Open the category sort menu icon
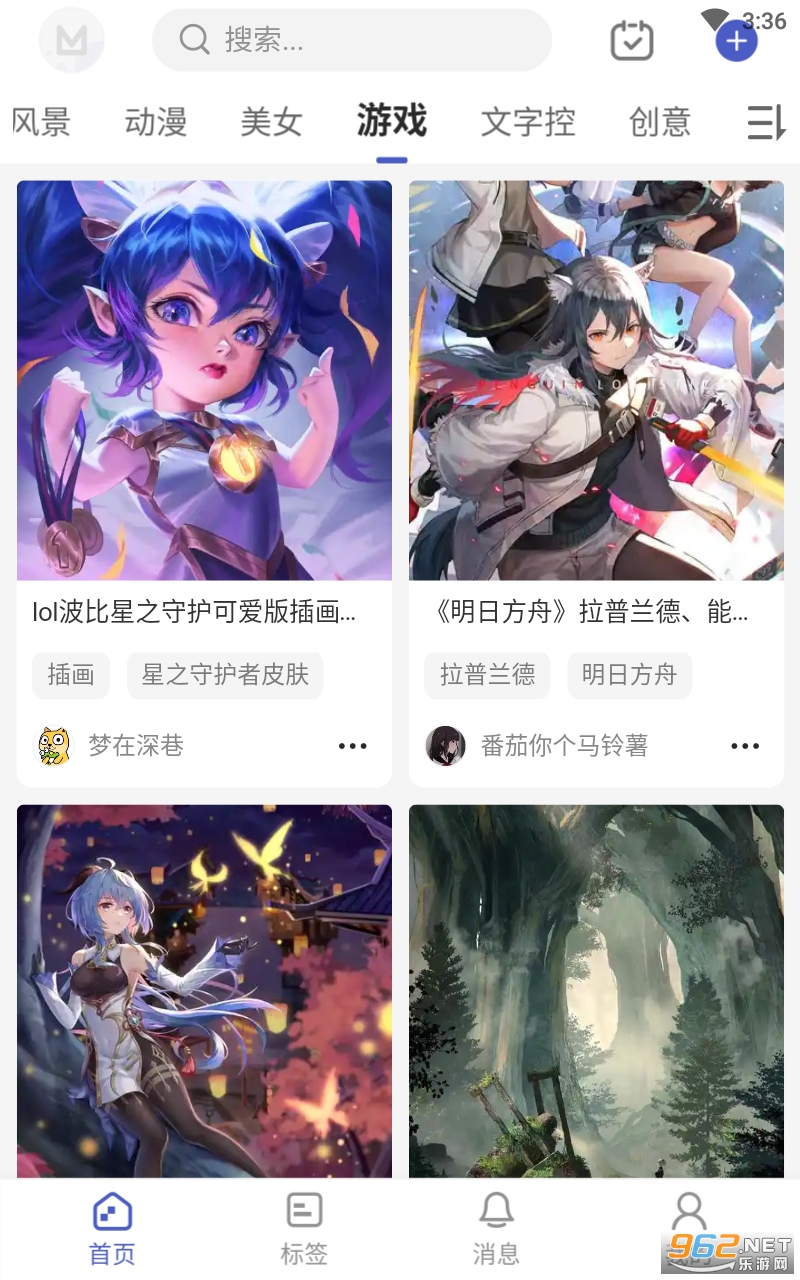Screen dimensions: 800x1280 766,122
